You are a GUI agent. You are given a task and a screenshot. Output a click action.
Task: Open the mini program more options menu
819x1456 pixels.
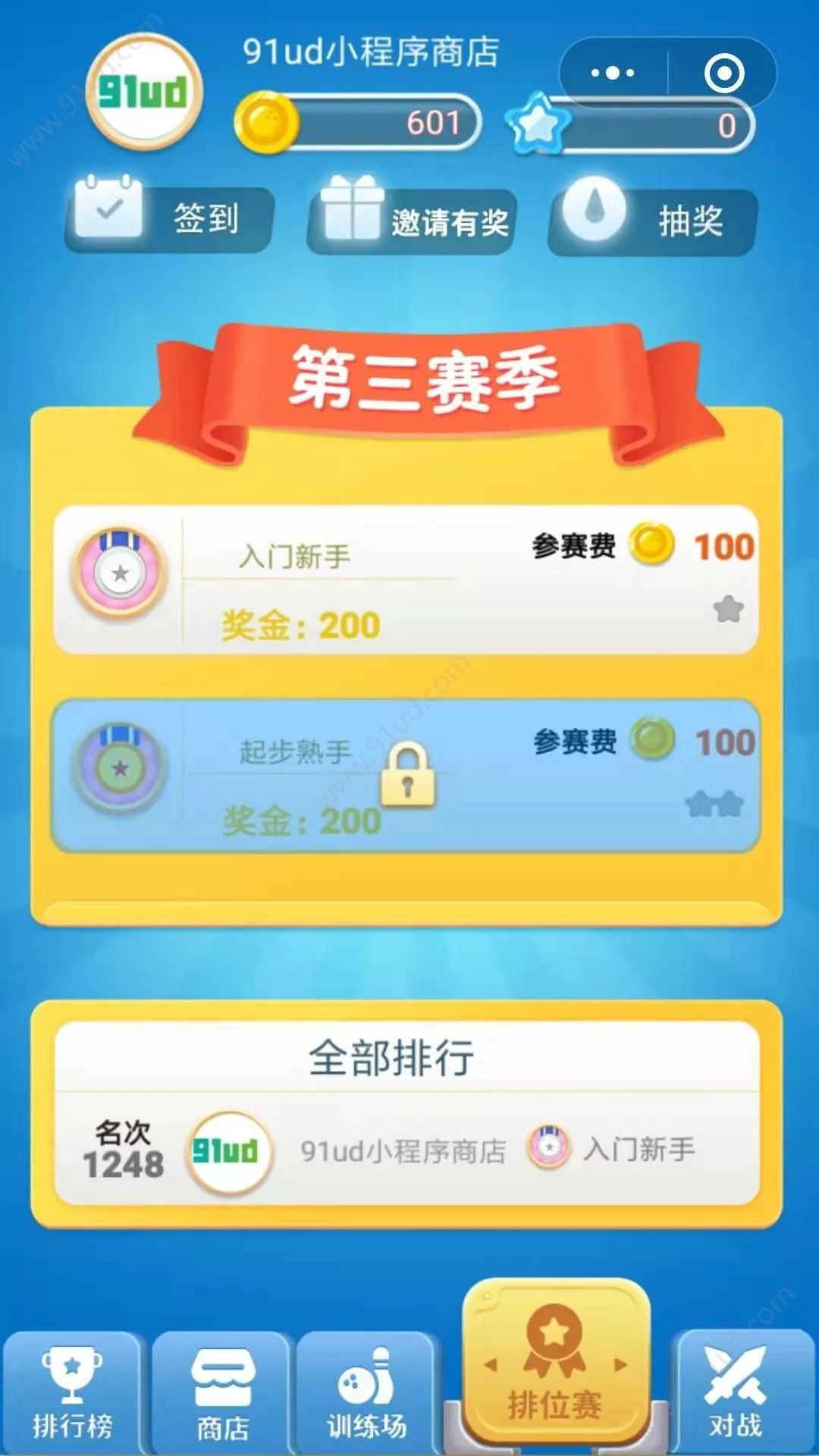point(613,74)
